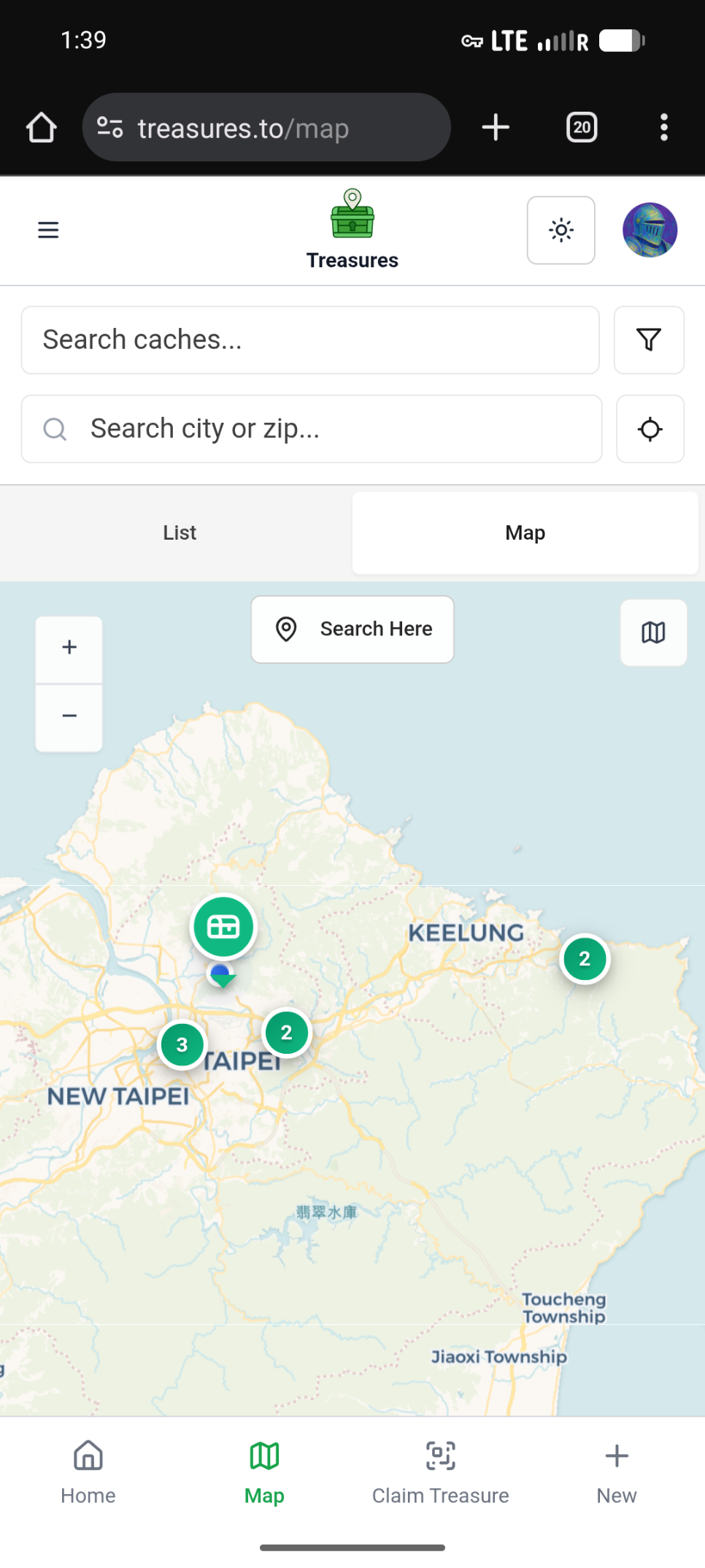The width and height of the screenshot is (705, 1568).
Task: Zoom in on the map
Action: (69, 648)
